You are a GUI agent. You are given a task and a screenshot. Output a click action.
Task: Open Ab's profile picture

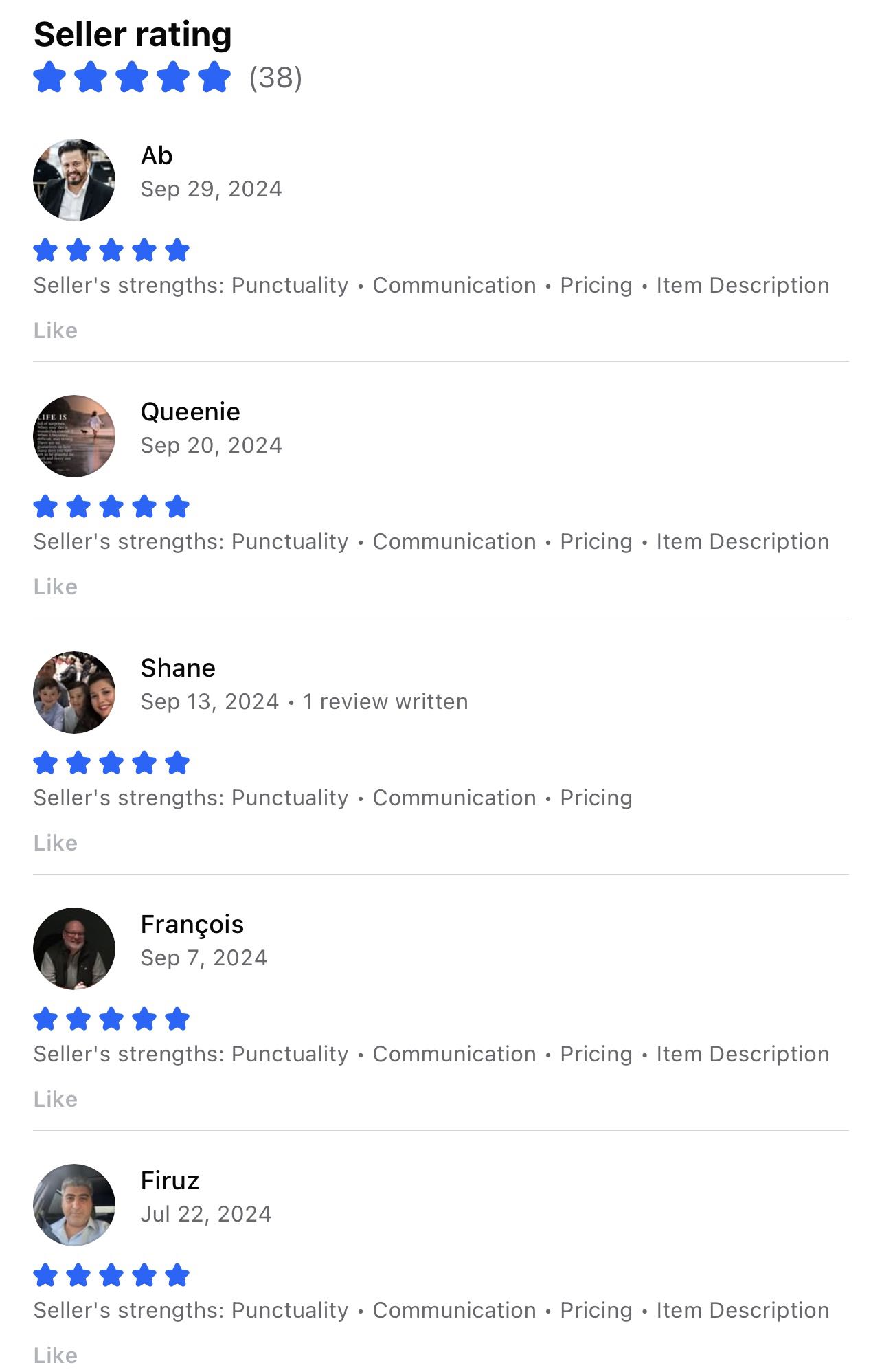pyautogui.click(x=74, y=180)
